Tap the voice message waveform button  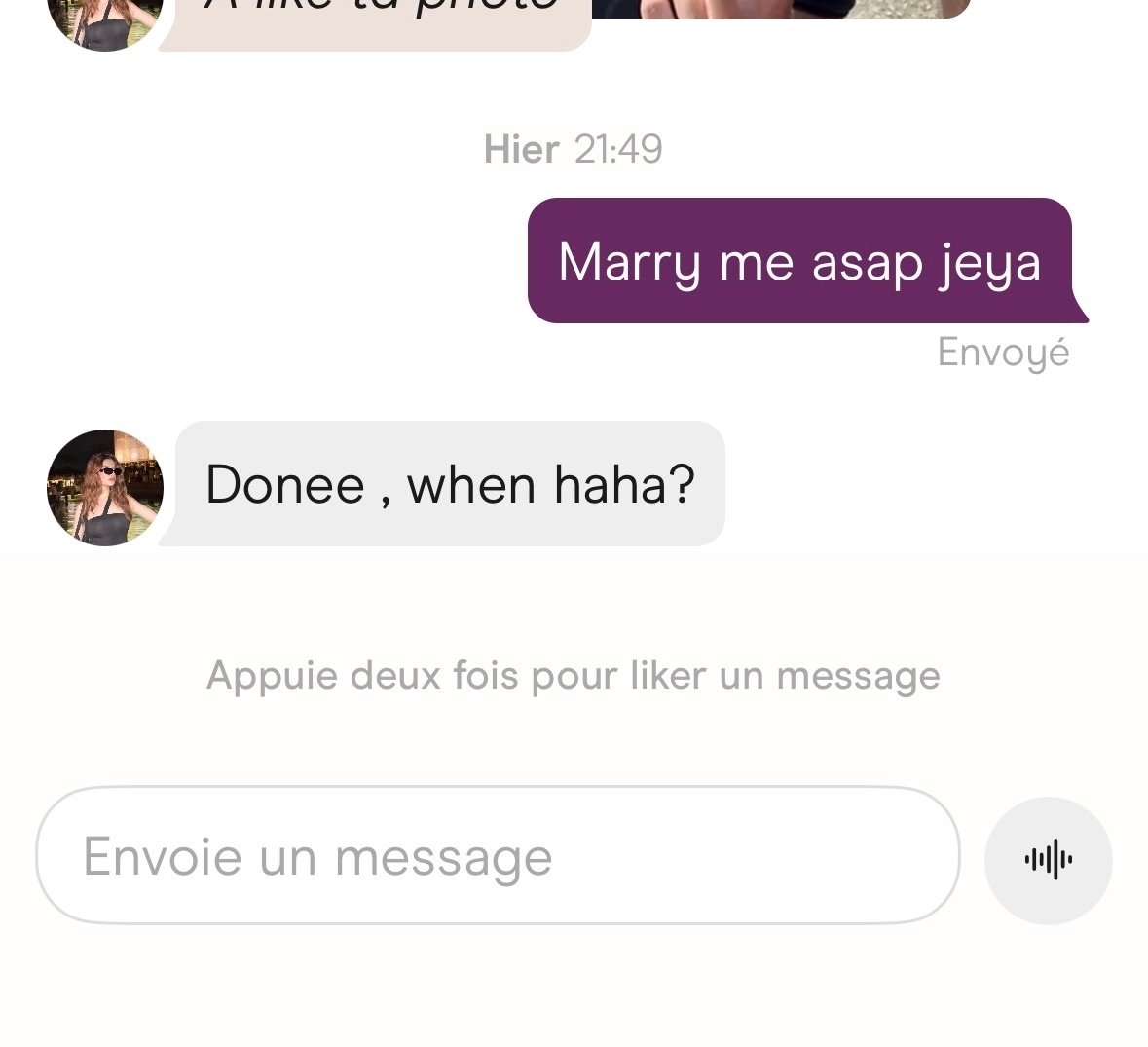pos(1048,860)
